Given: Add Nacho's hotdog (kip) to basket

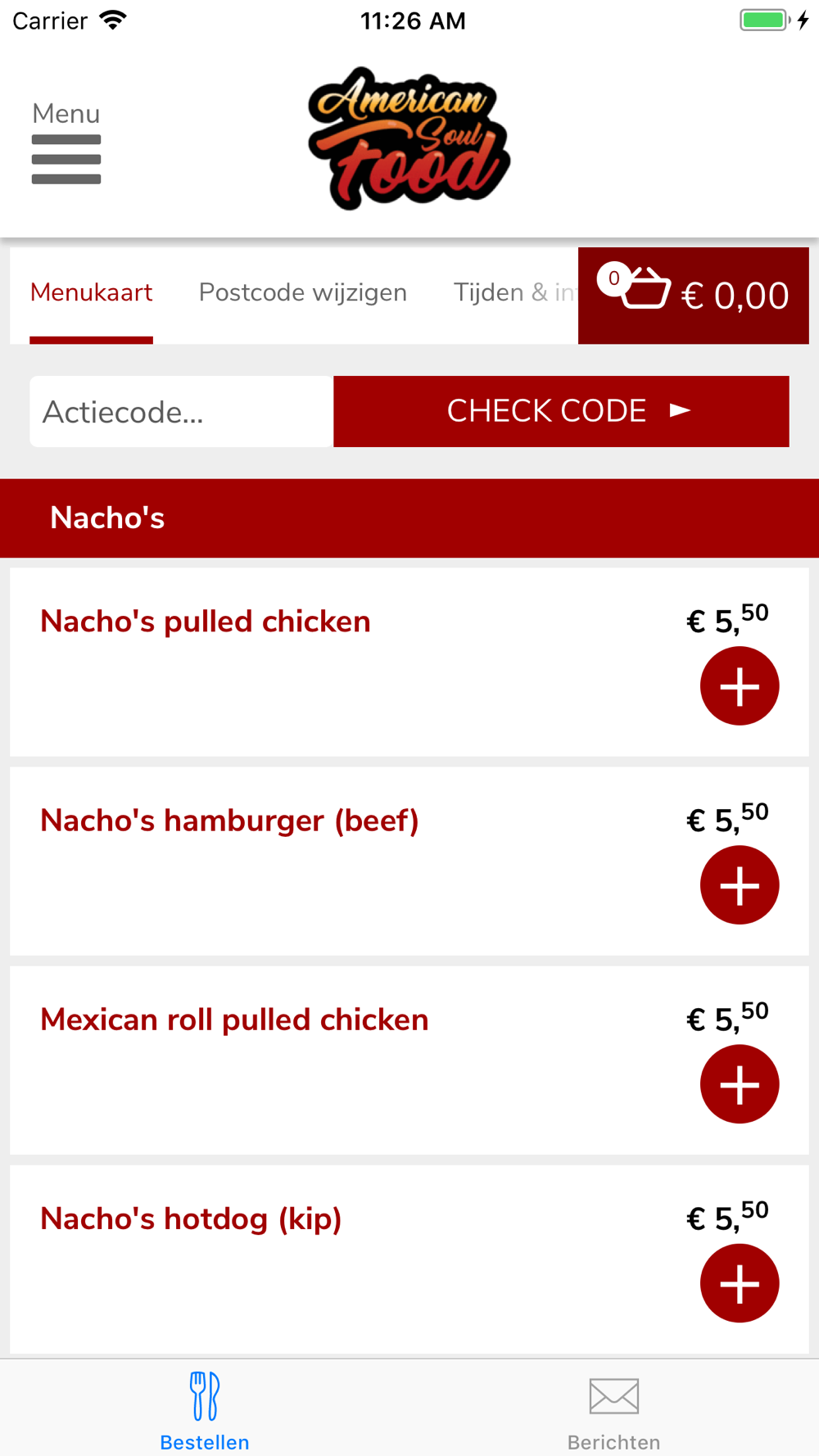Looking at the screenshot, I should click(739, 1283).
